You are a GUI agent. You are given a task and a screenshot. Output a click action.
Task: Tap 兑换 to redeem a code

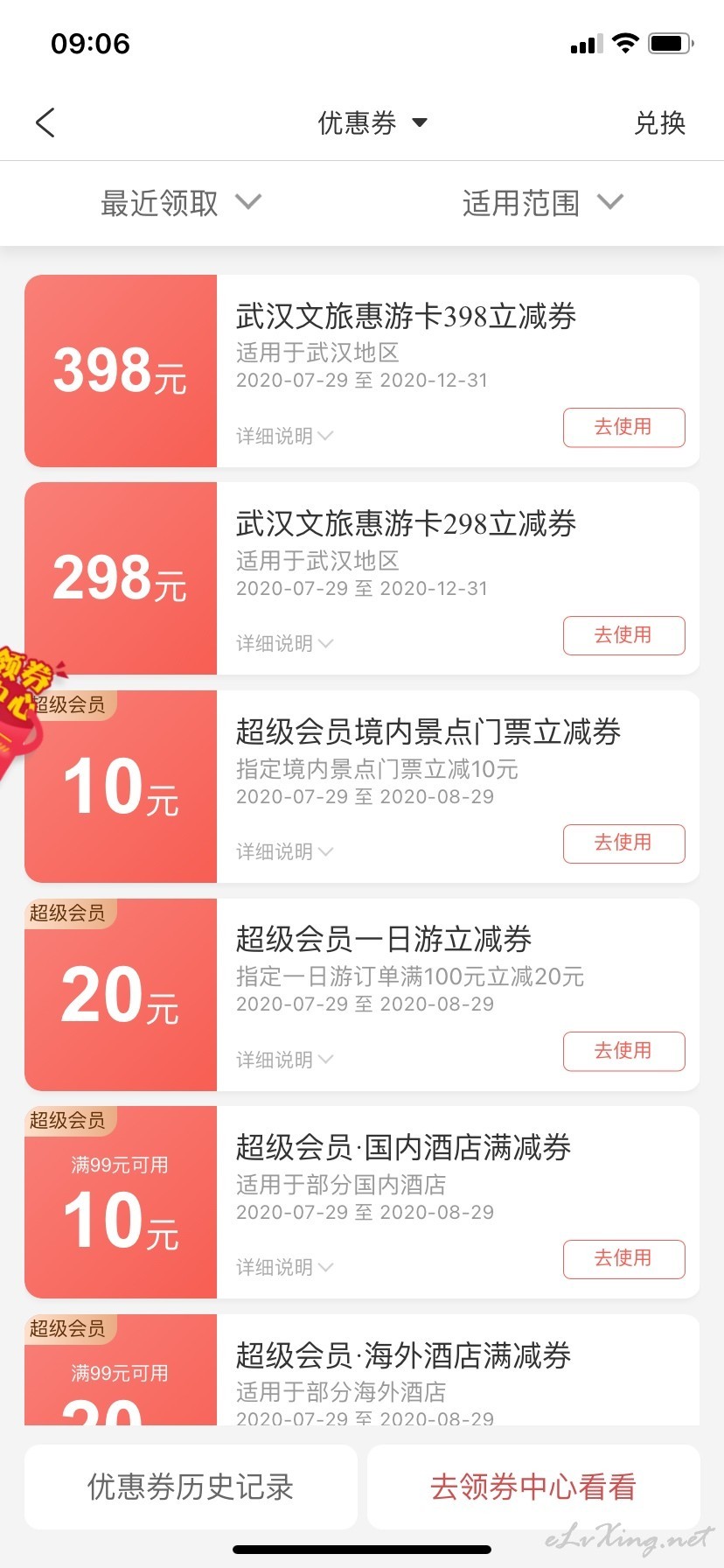coord(659,123)
